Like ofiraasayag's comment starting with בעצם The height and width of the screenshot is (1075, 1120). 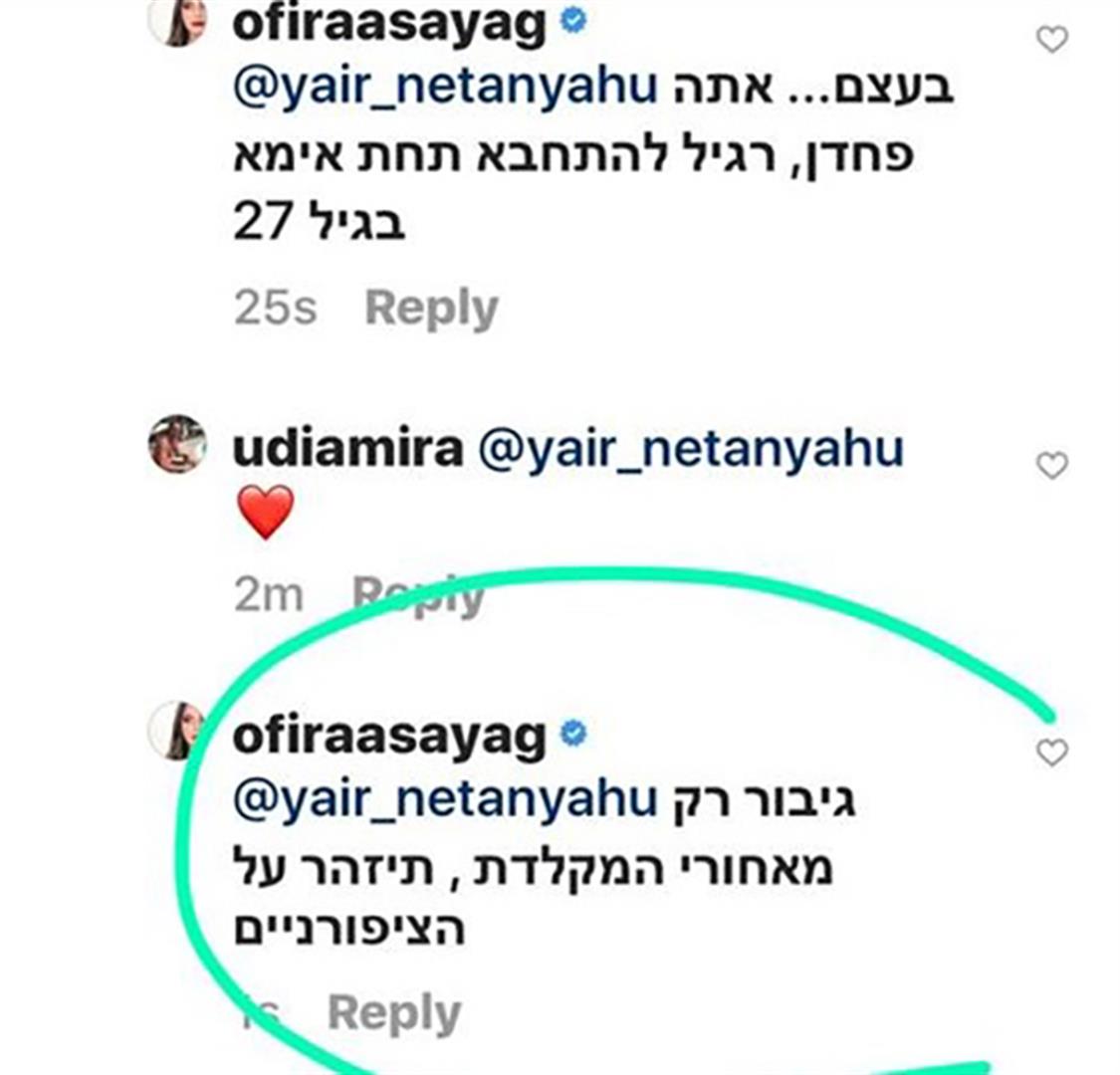pos(1051,40)
